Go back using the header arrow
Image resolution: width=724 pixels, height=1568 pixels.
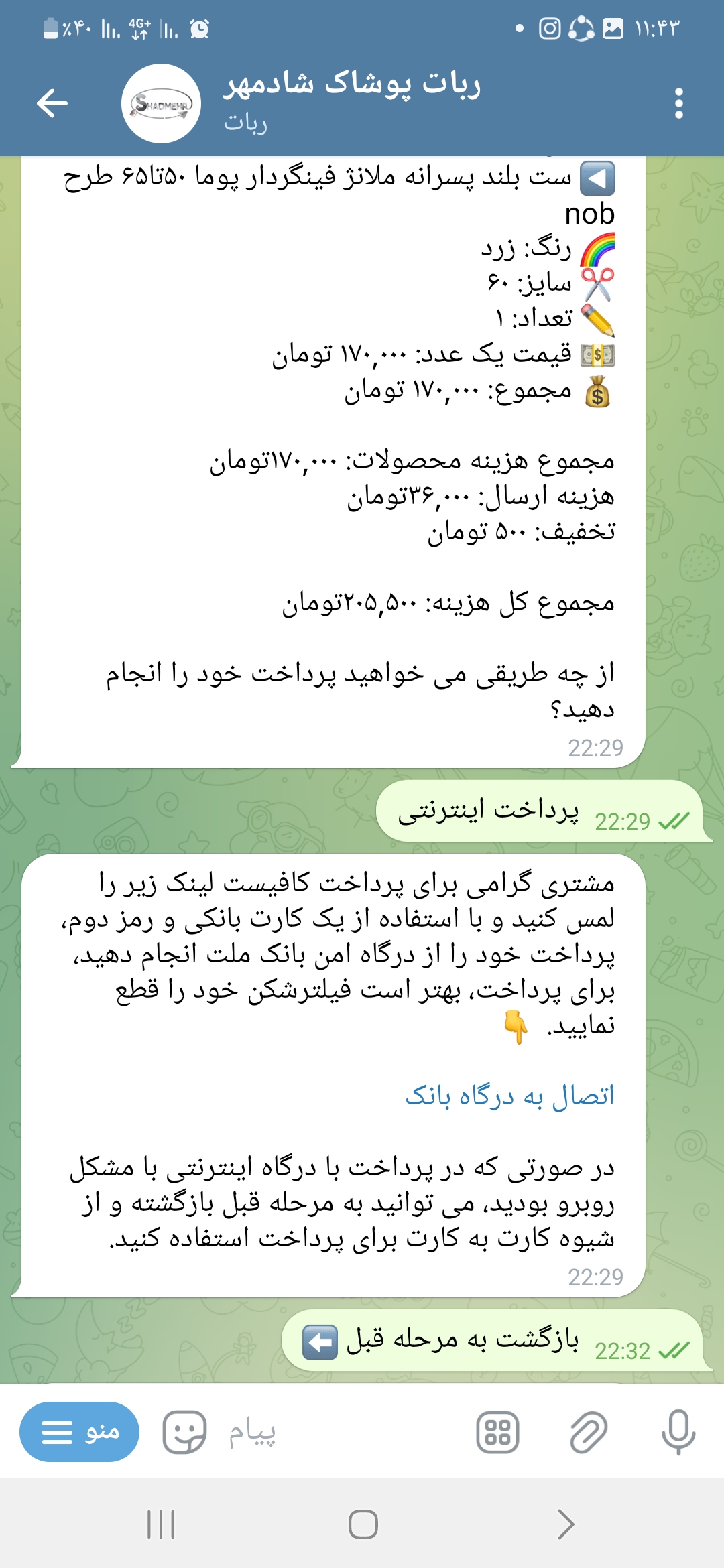click(52, 103)
